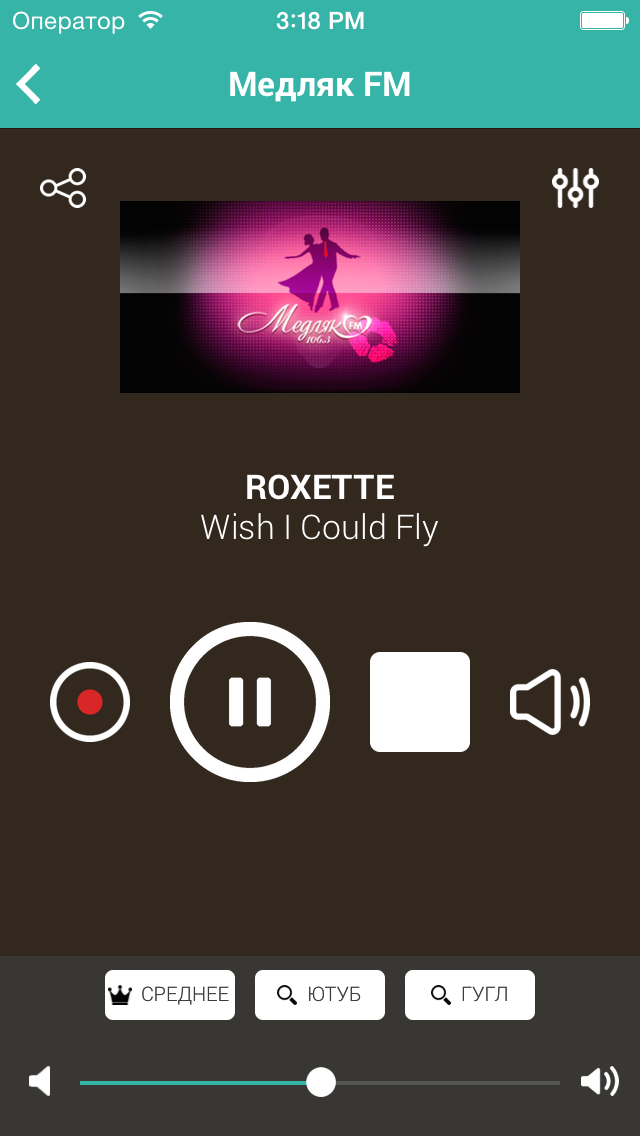640x1136 pixels.
Task: Go back from Медляк FM
Action: pyautogui.click(x=30, y=85)
